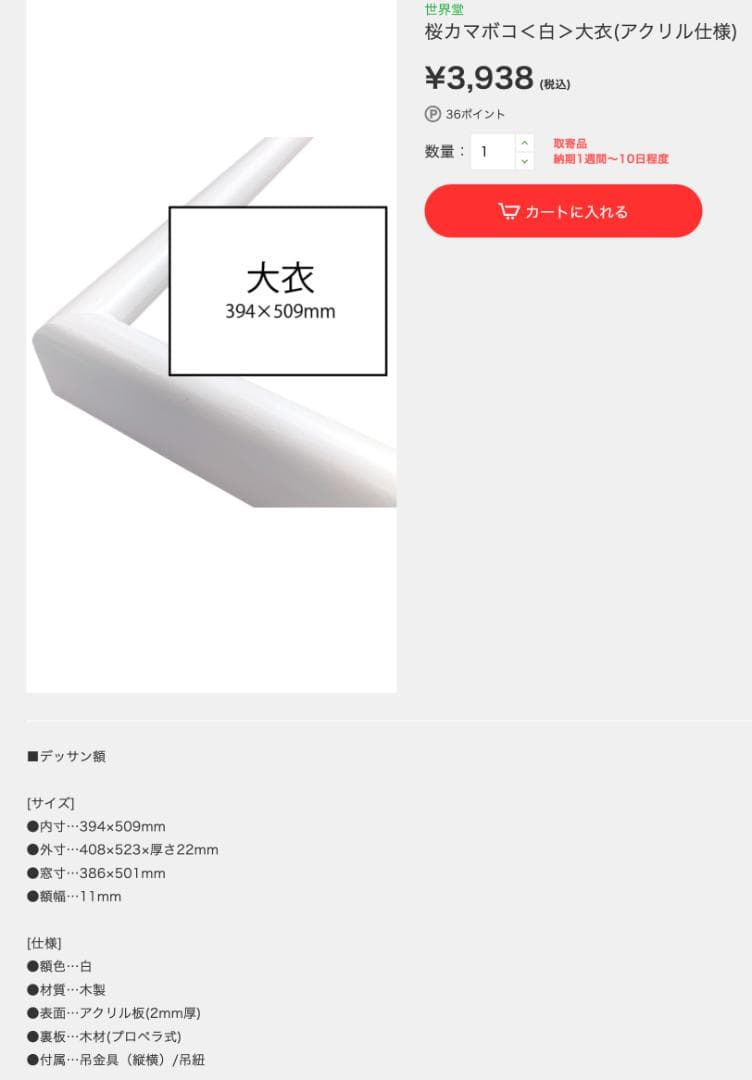
Task: Tap the quantity input field
Action: [492, 152]
